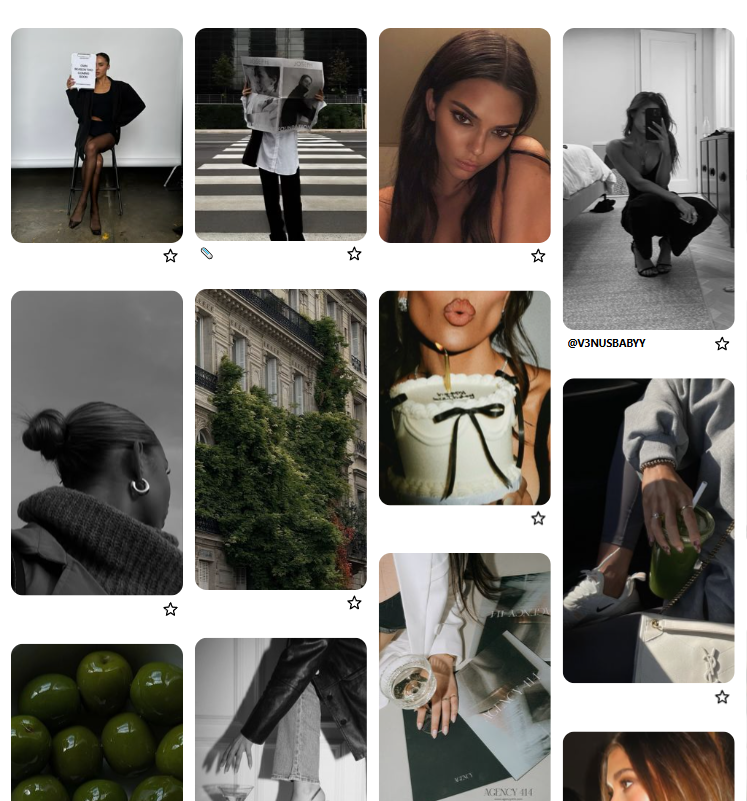This screenshot has height=801, width=747.
Task: Favorite the @V3NUSBABYY pin
Action: coord(722,344)
